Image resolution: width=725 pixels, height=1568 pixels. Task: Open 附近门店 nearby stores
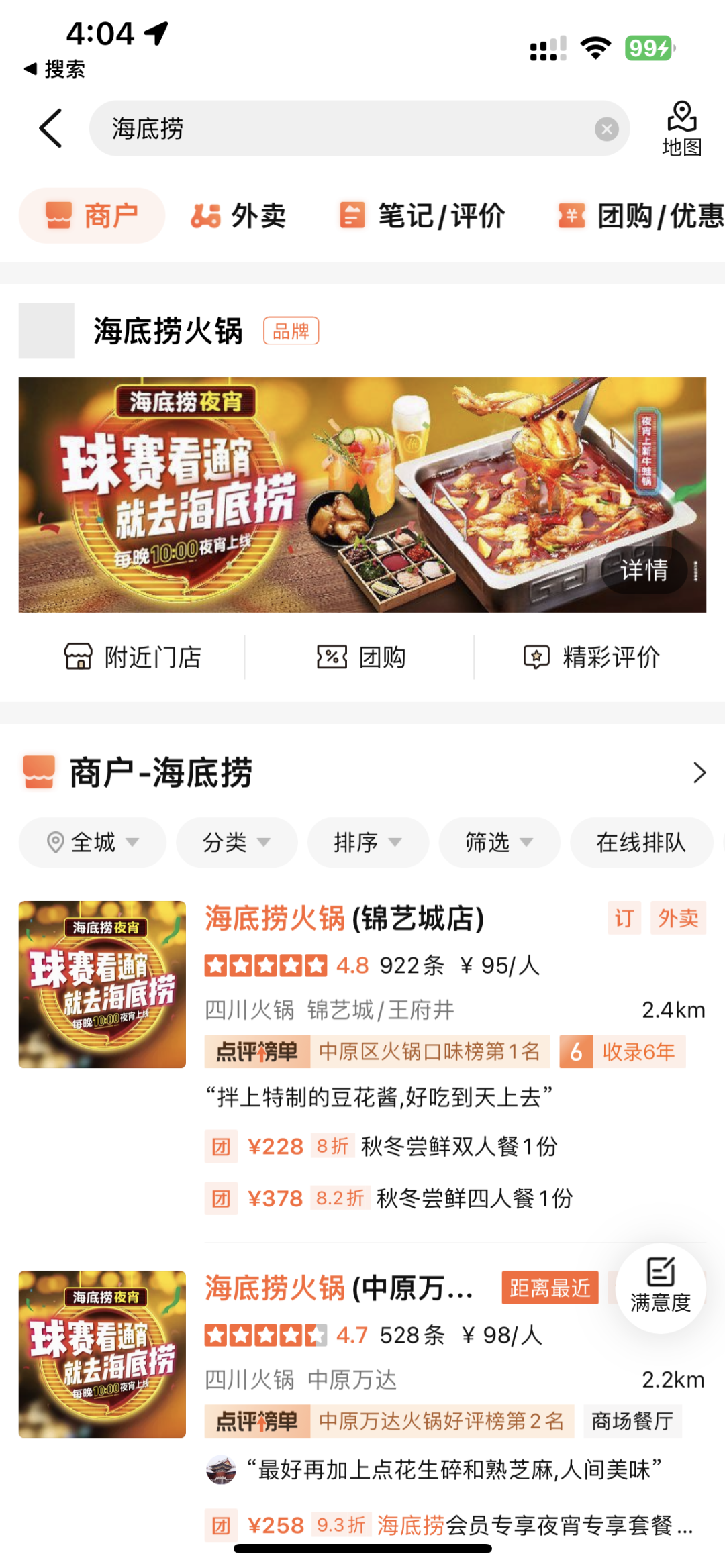tap(133, 657)
